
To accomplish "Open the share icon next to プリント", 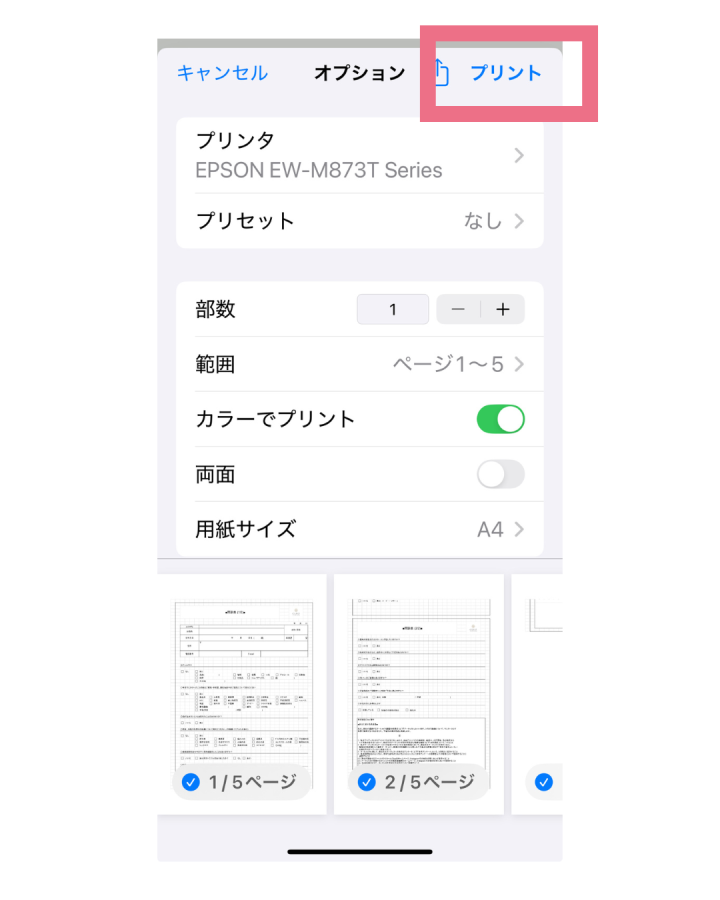I will 442,72.
